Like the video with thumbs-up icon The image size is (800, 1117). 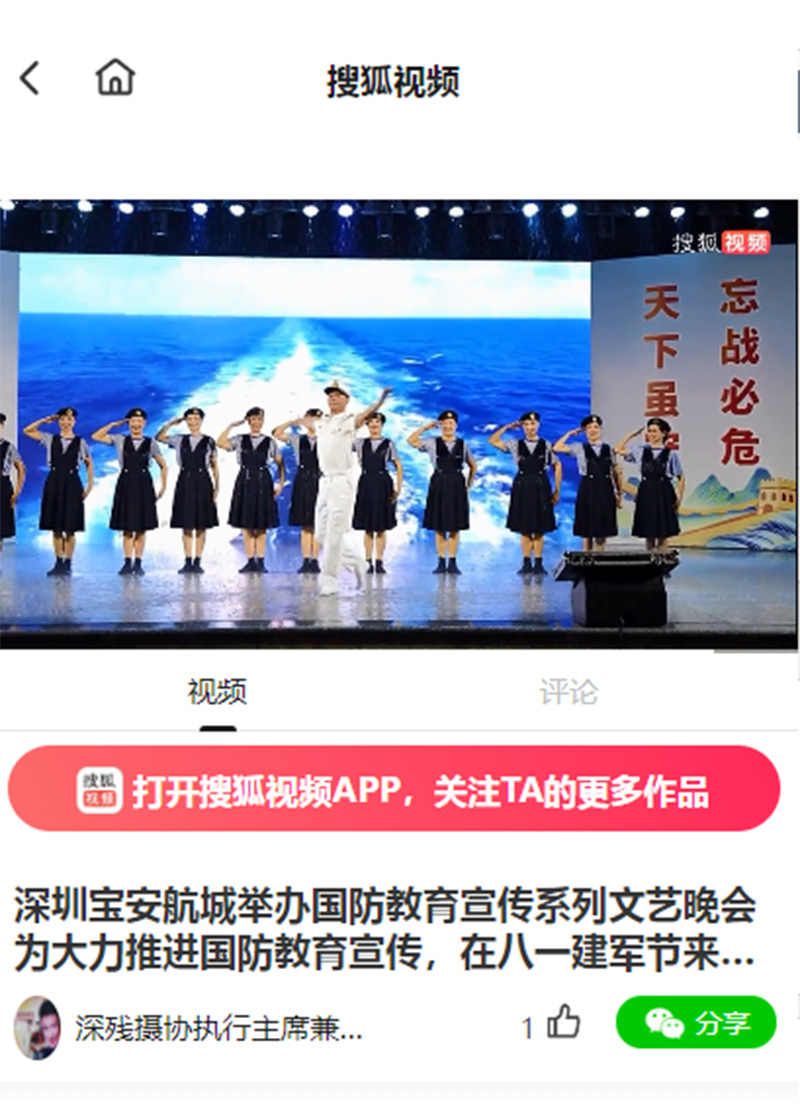tap(564, 1022)
